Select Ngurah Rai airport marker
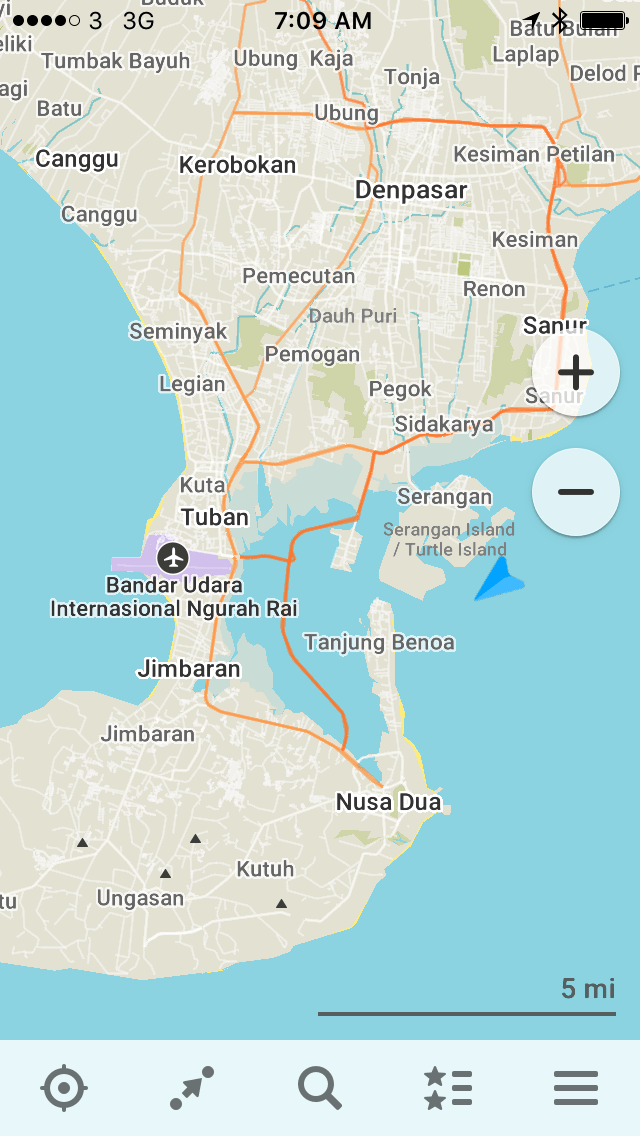This screenshot has width=640, height=1136. tap(174, 555)
